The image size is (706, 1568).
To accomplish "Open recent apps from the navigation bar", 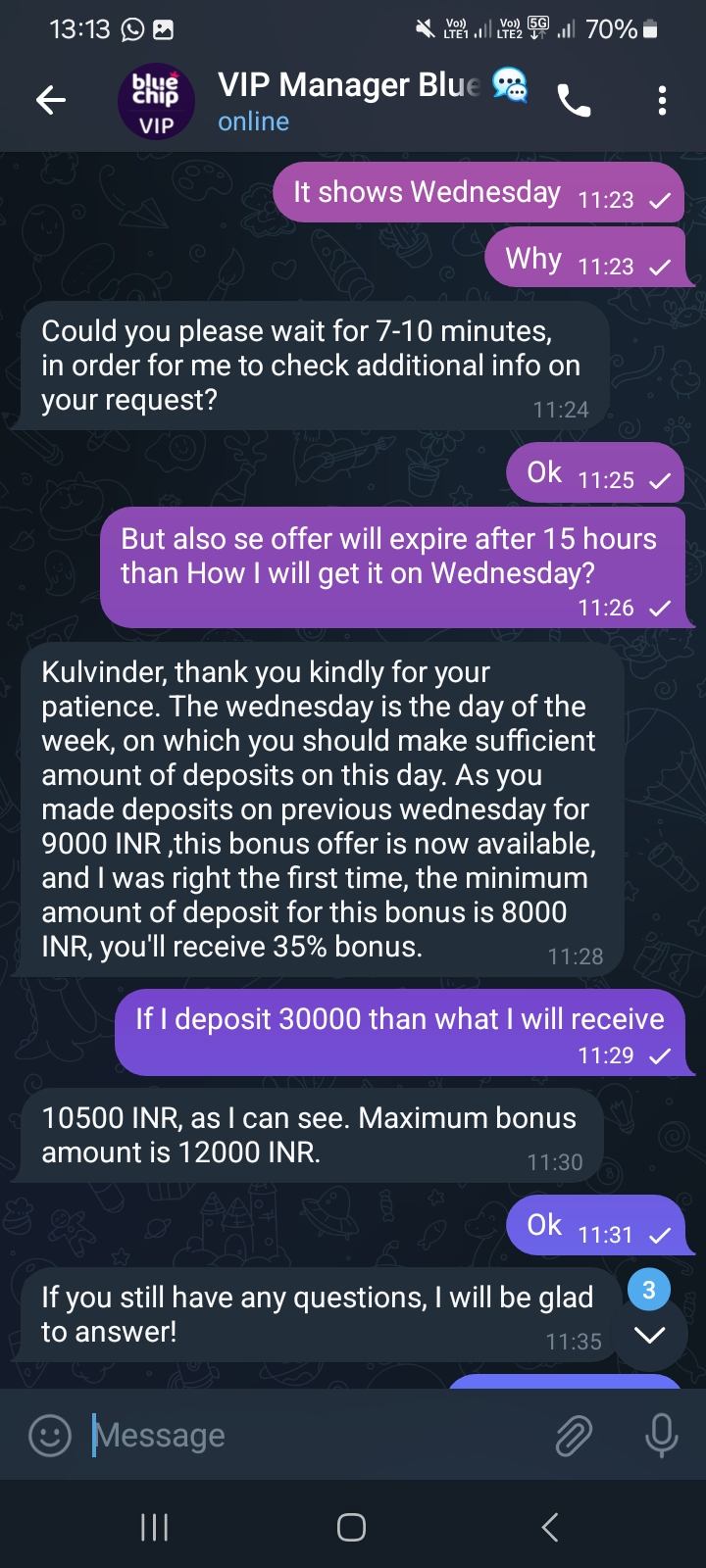I will (154, 1527).
